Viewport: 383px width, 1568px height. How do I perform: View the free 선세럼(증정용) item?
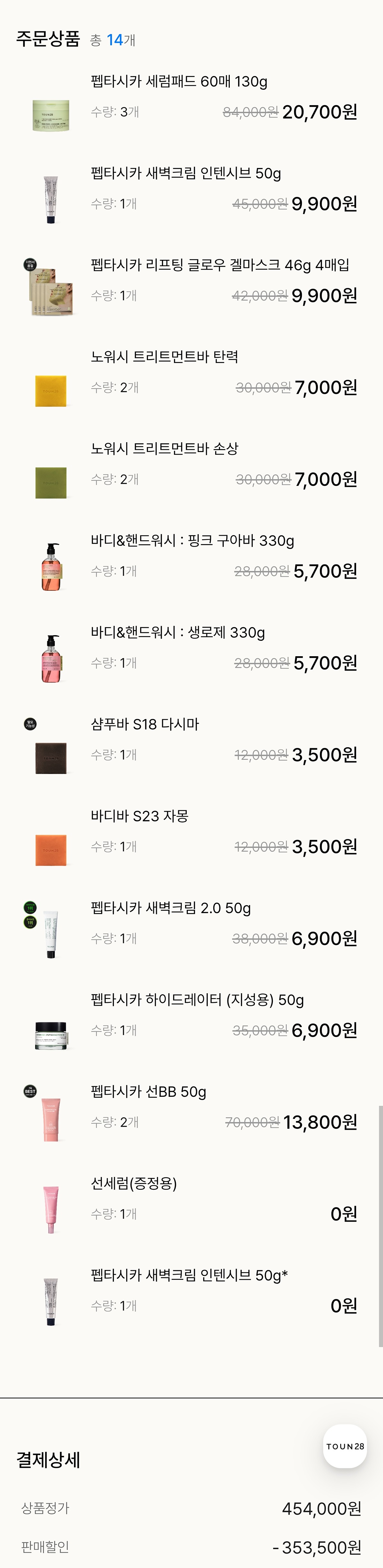pos(134,1184)
